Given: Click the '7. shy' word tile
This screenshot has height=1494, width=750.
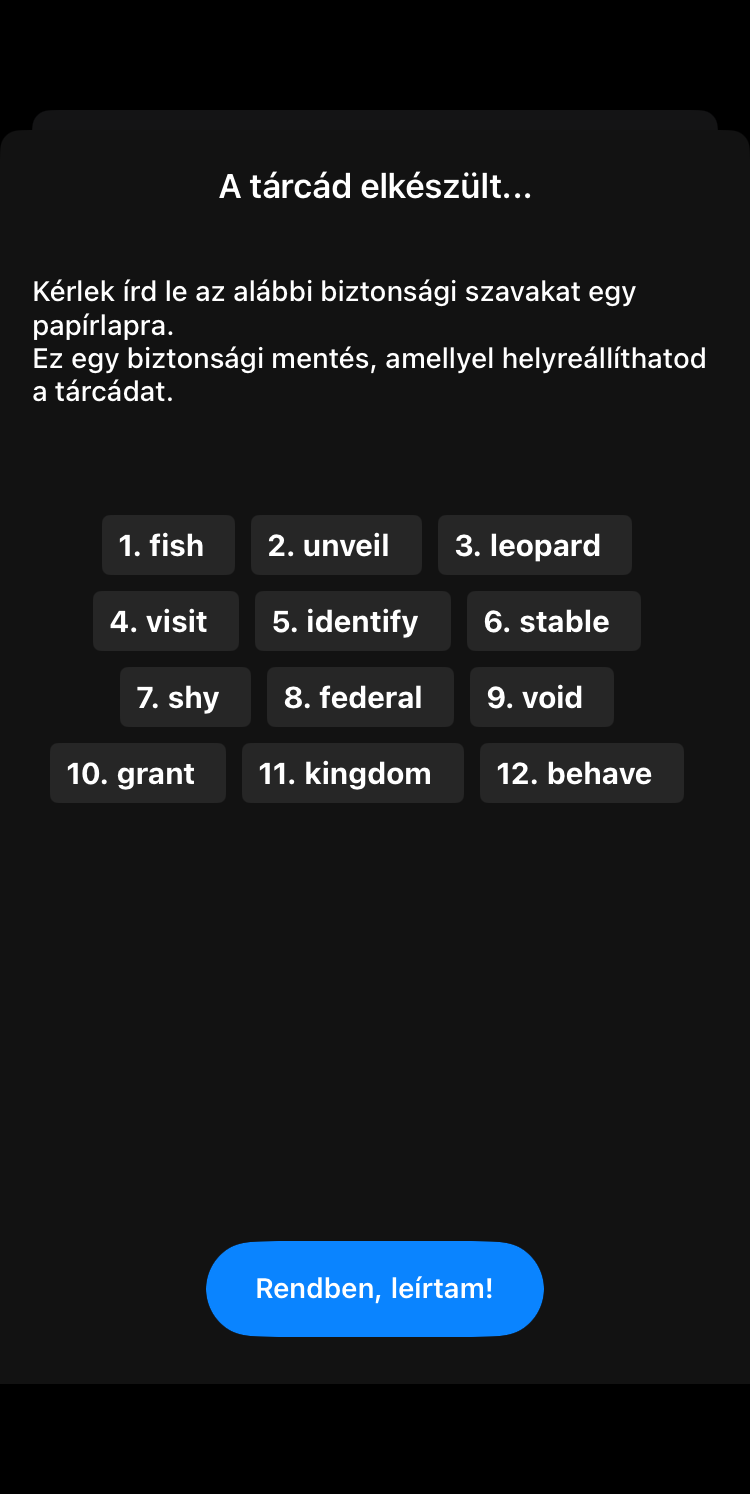Looking at the screenshot, I should coord(184,697).
